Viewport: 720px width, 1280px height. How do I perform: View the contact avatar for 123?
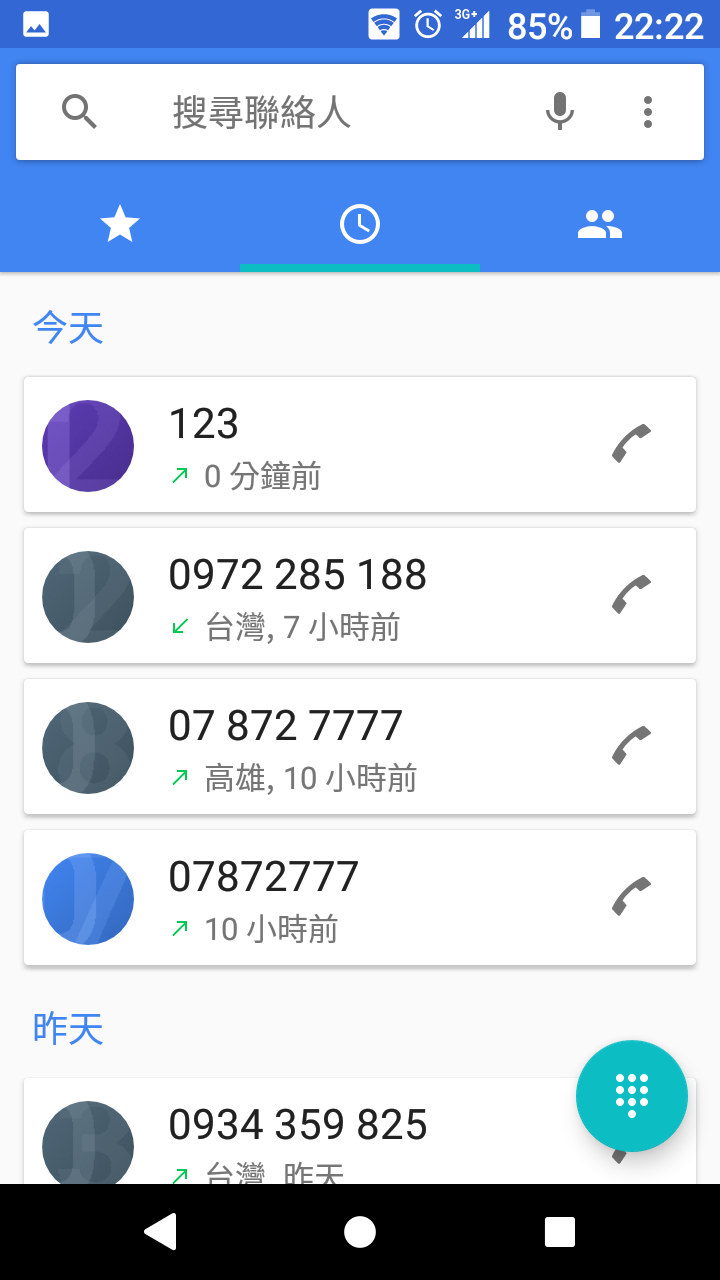(88, 446)
